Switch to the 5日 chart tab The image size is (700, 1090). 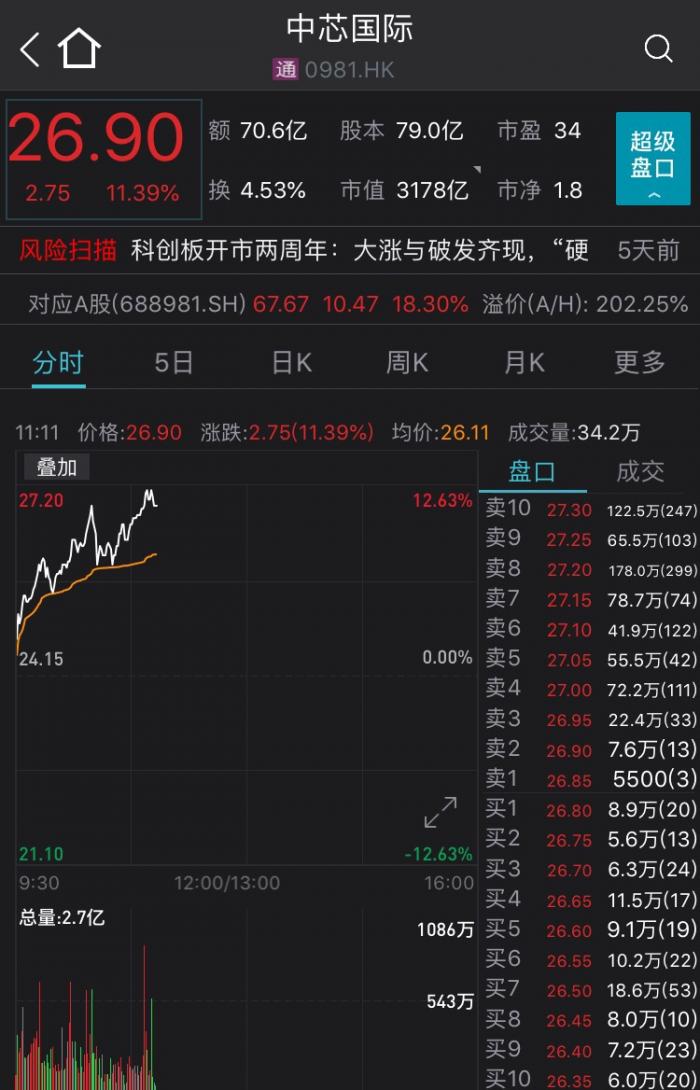tap(174, 362)
